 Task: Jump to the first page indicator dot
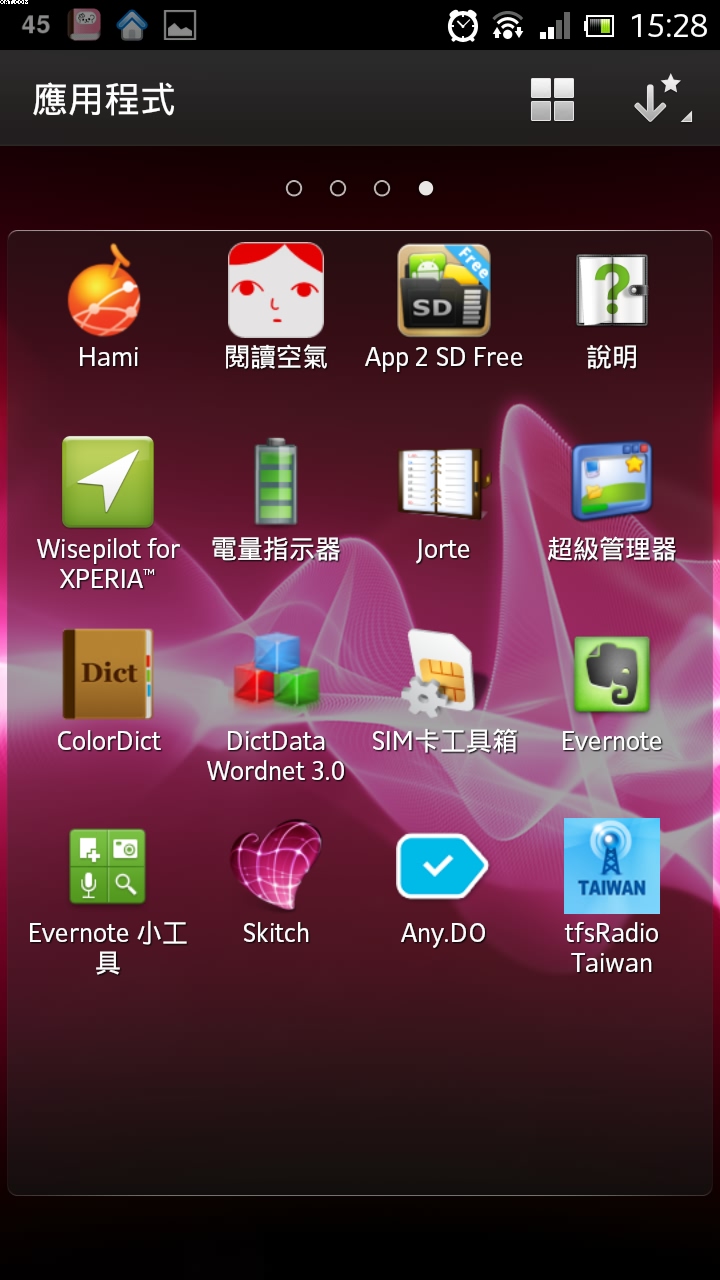(294, 188)
